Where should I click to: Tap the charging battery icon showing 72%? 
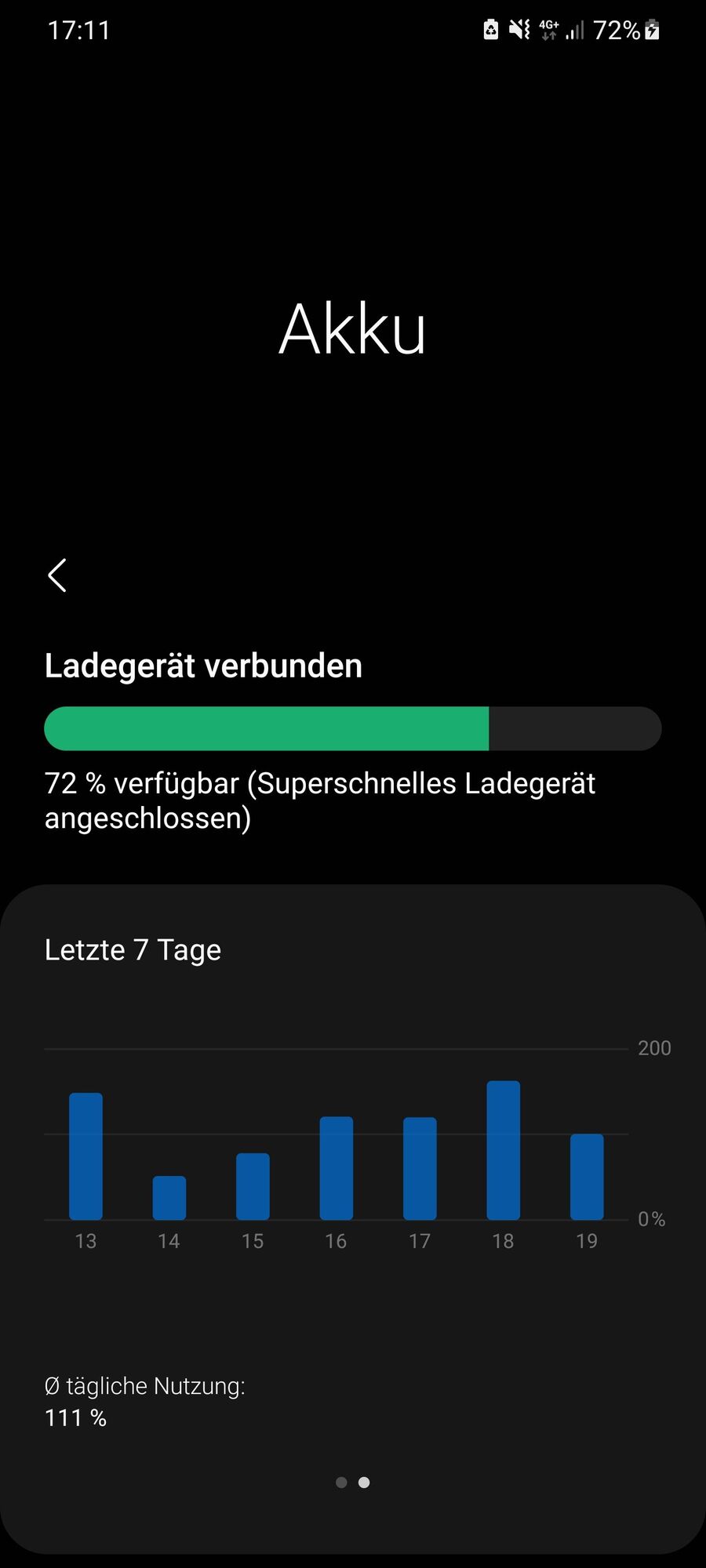coord(653,28)
